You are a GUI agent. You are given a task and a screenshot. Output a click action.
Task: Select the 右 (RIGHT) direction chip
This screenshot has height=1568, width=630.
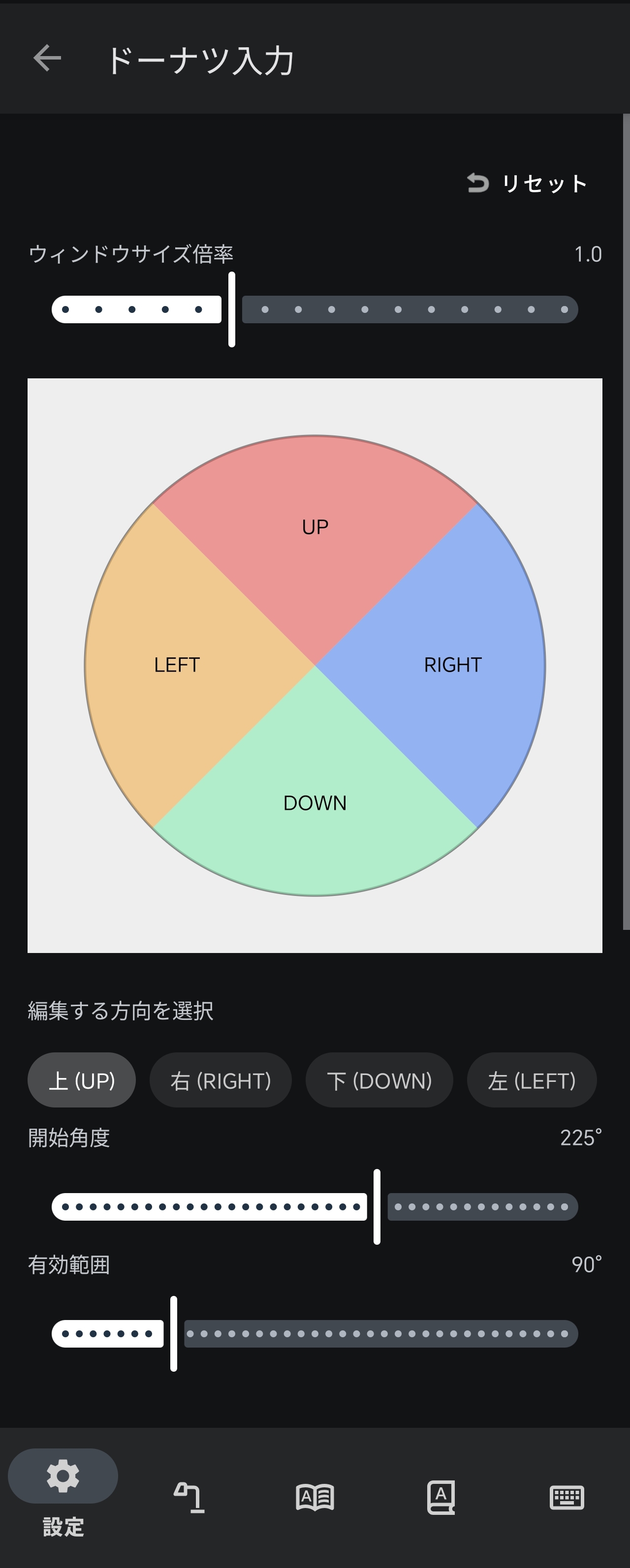point(220,1080)
